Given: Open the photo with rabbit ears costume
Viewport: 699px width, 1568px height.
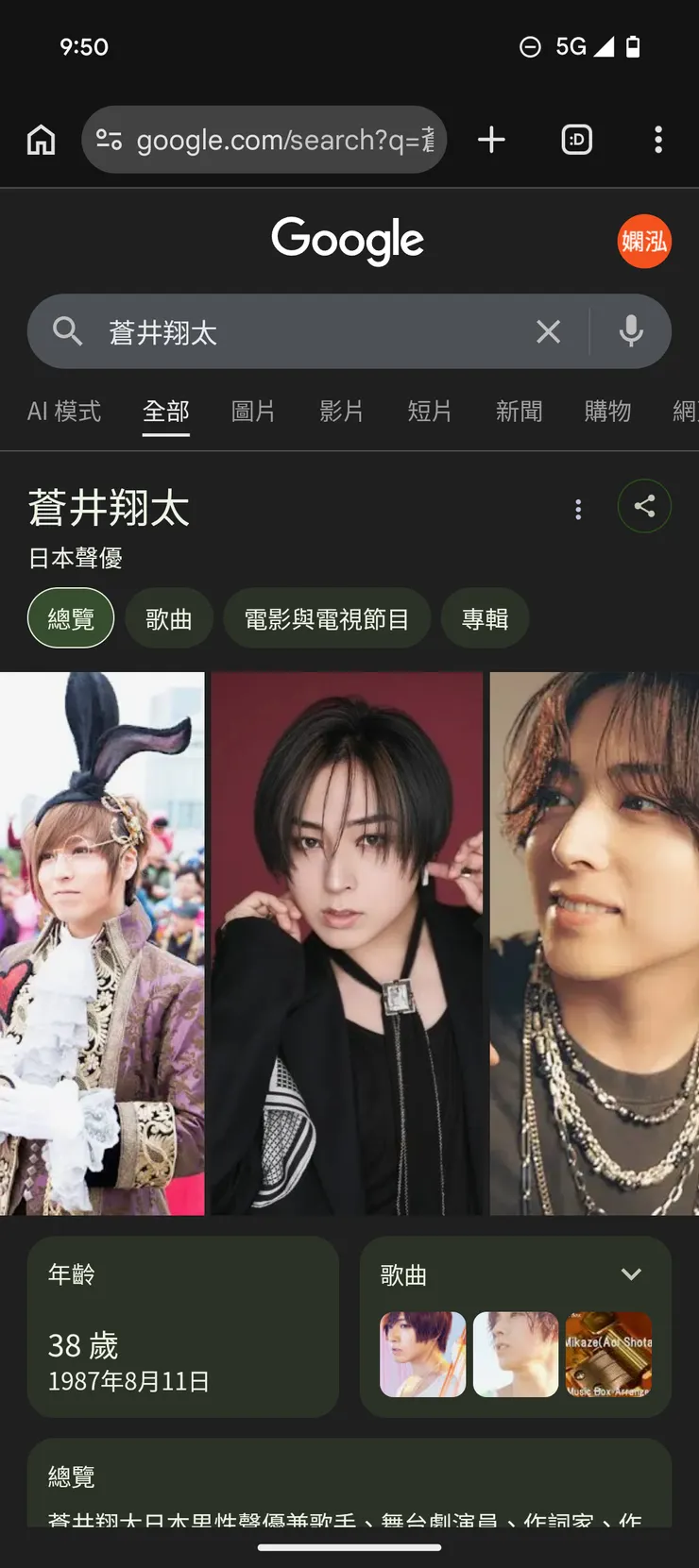Looking at the screenshot, I should coord(102,944).
